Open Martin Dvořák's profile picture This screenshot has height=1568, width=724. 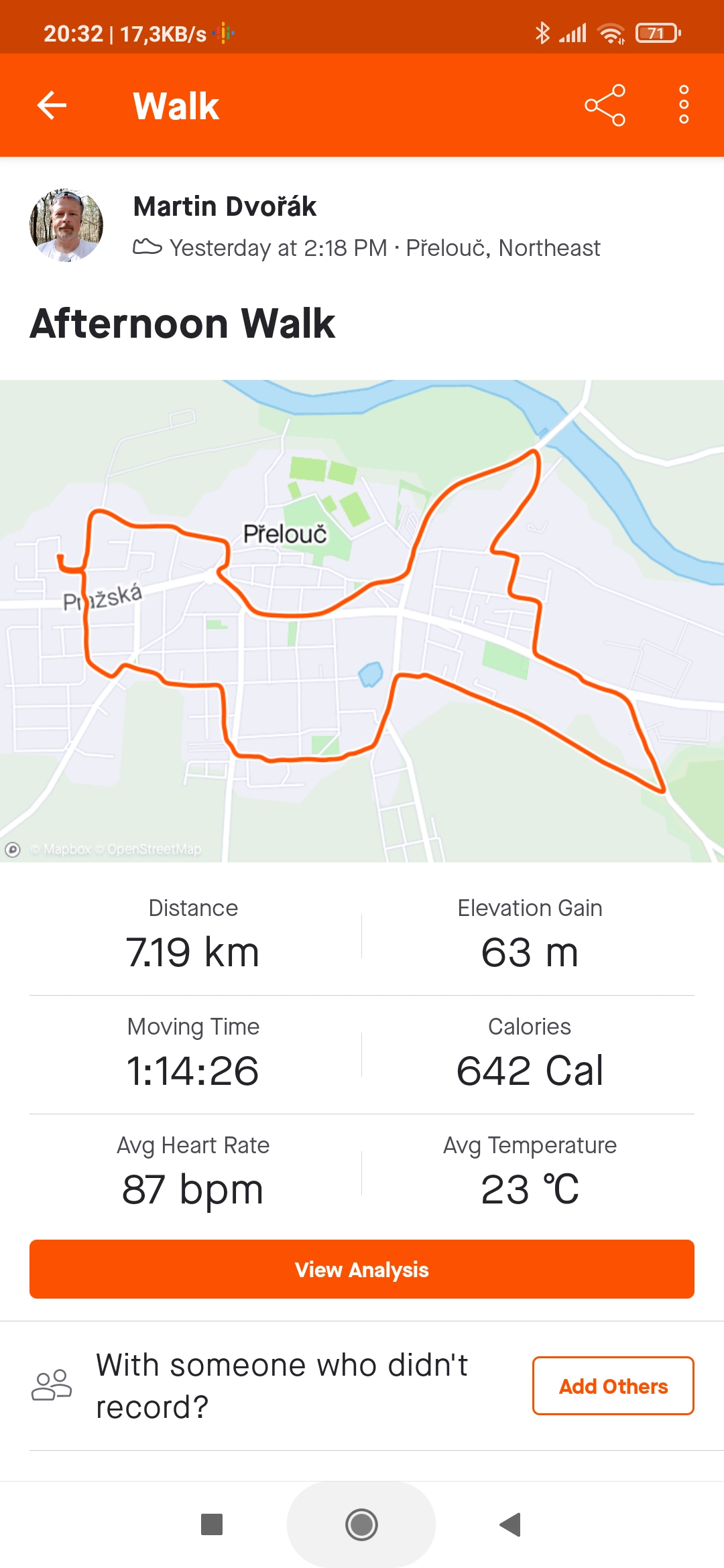(66, 224)
